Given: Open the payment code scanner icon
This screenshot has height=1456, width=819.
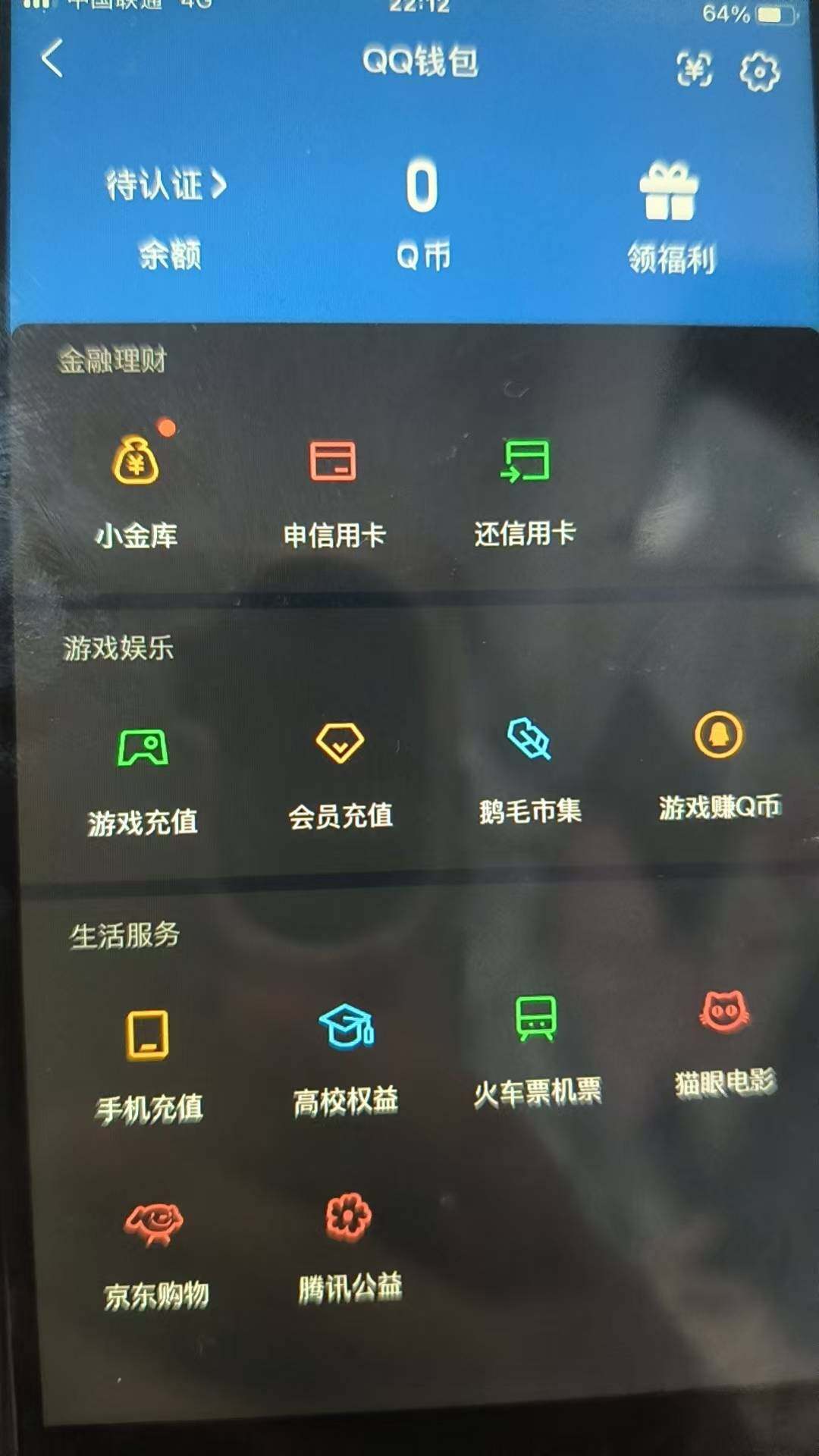Looking at the screenshot, I should tap(693, 72).
